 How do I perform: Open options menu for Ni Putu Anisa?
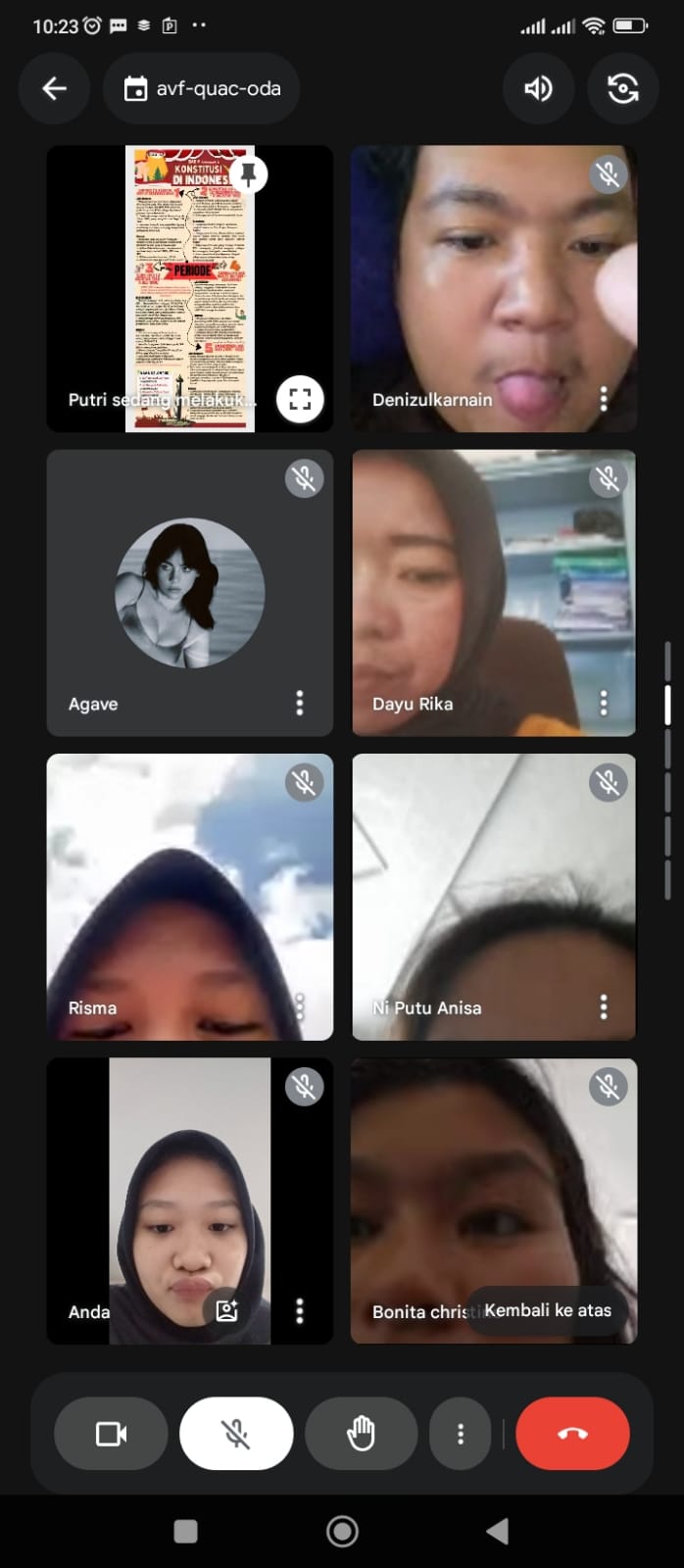(x=604, y=1006)
